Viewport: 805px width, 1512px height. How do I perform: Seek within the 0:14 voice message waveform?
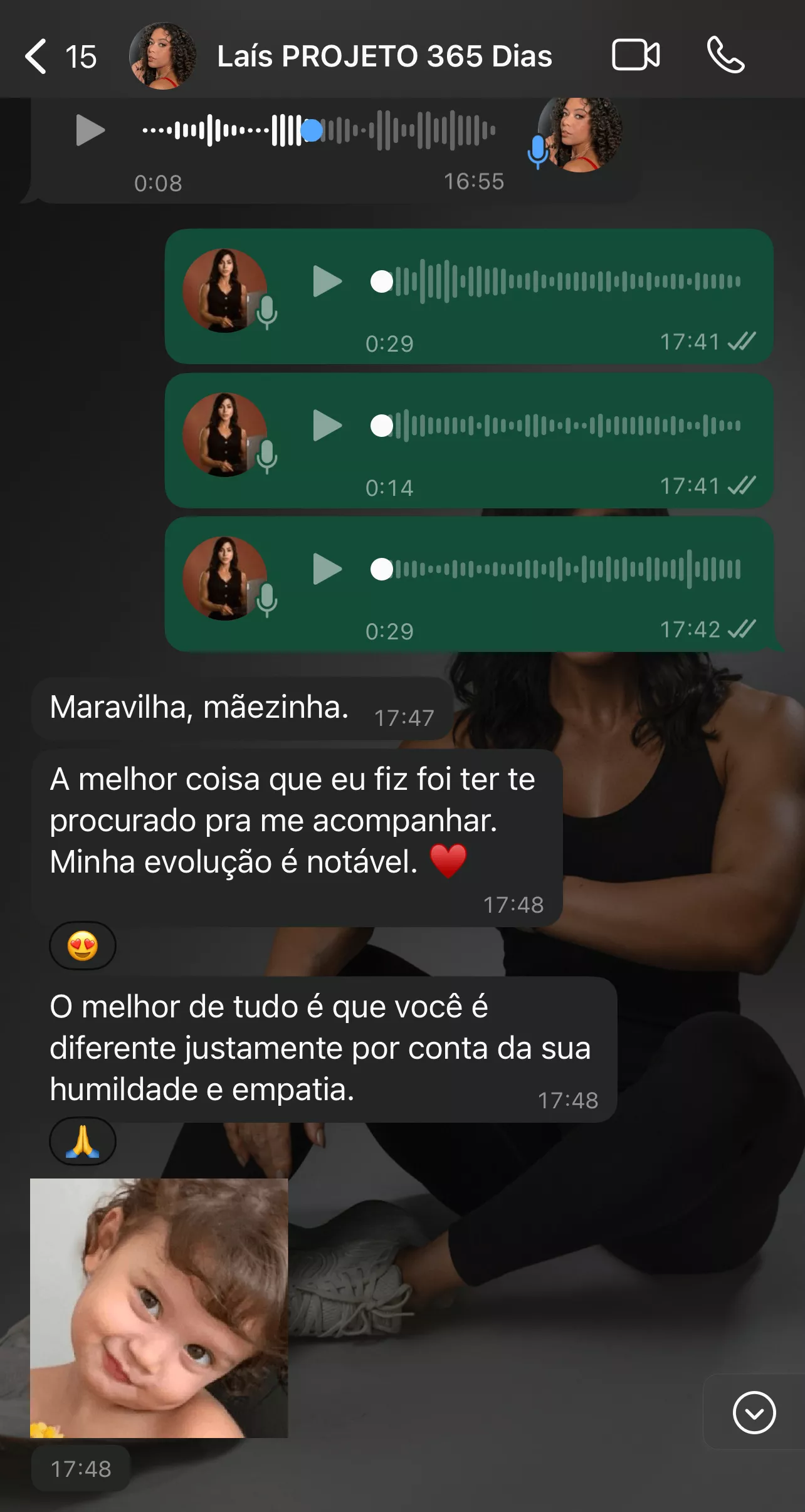[564, 425]
